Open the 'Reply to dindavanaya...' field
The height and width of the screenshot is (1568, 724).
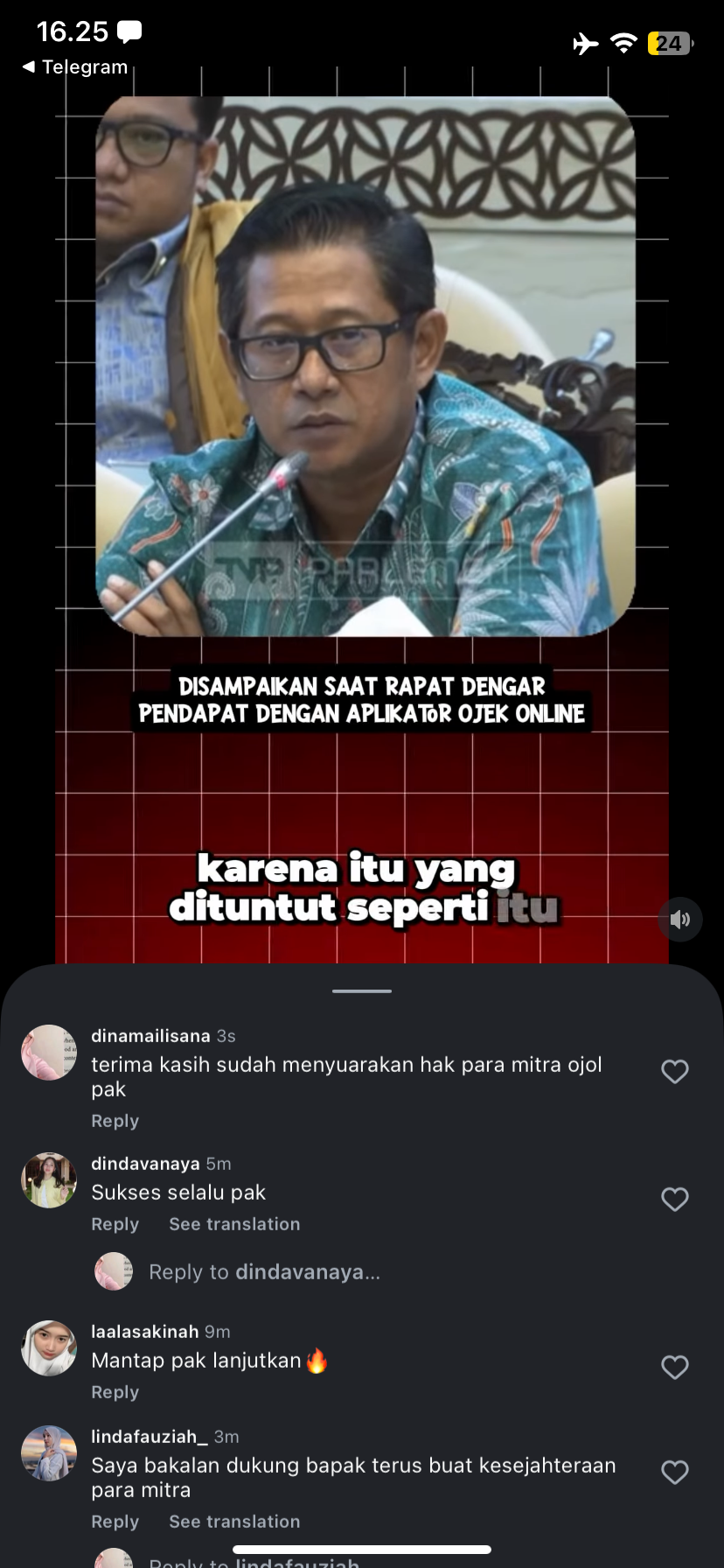264,1272
